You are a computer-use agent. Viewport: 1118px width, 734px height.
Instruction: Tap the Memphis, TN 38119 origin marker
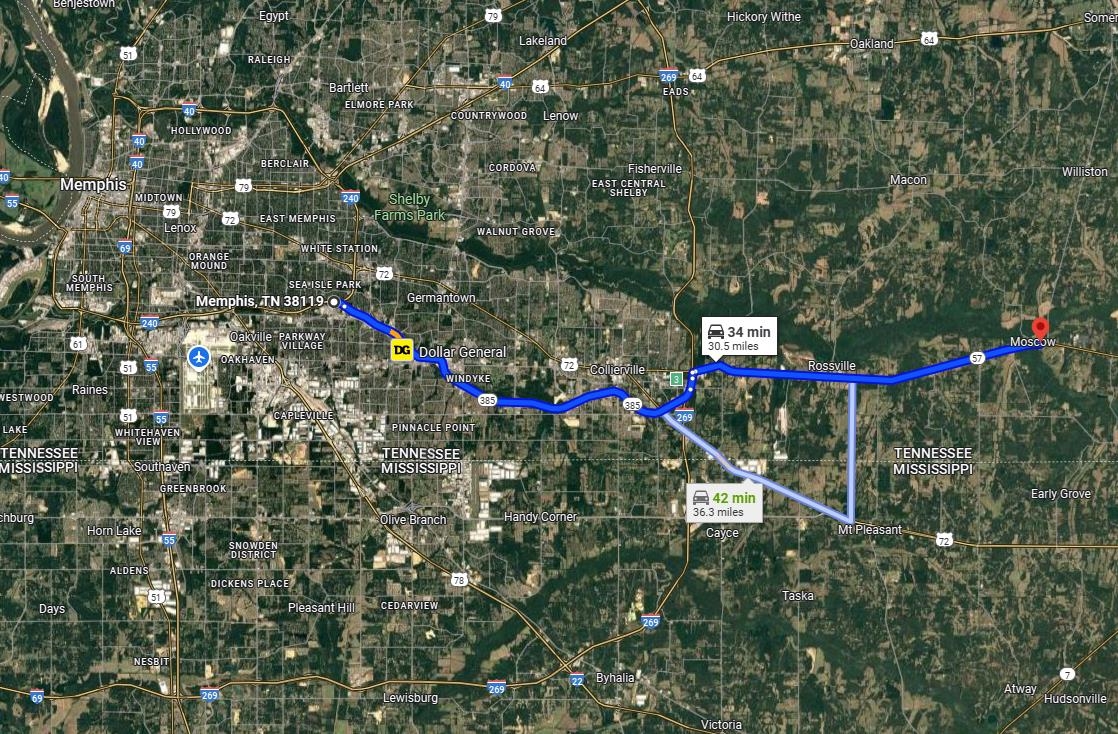click(x=334, y=302)
